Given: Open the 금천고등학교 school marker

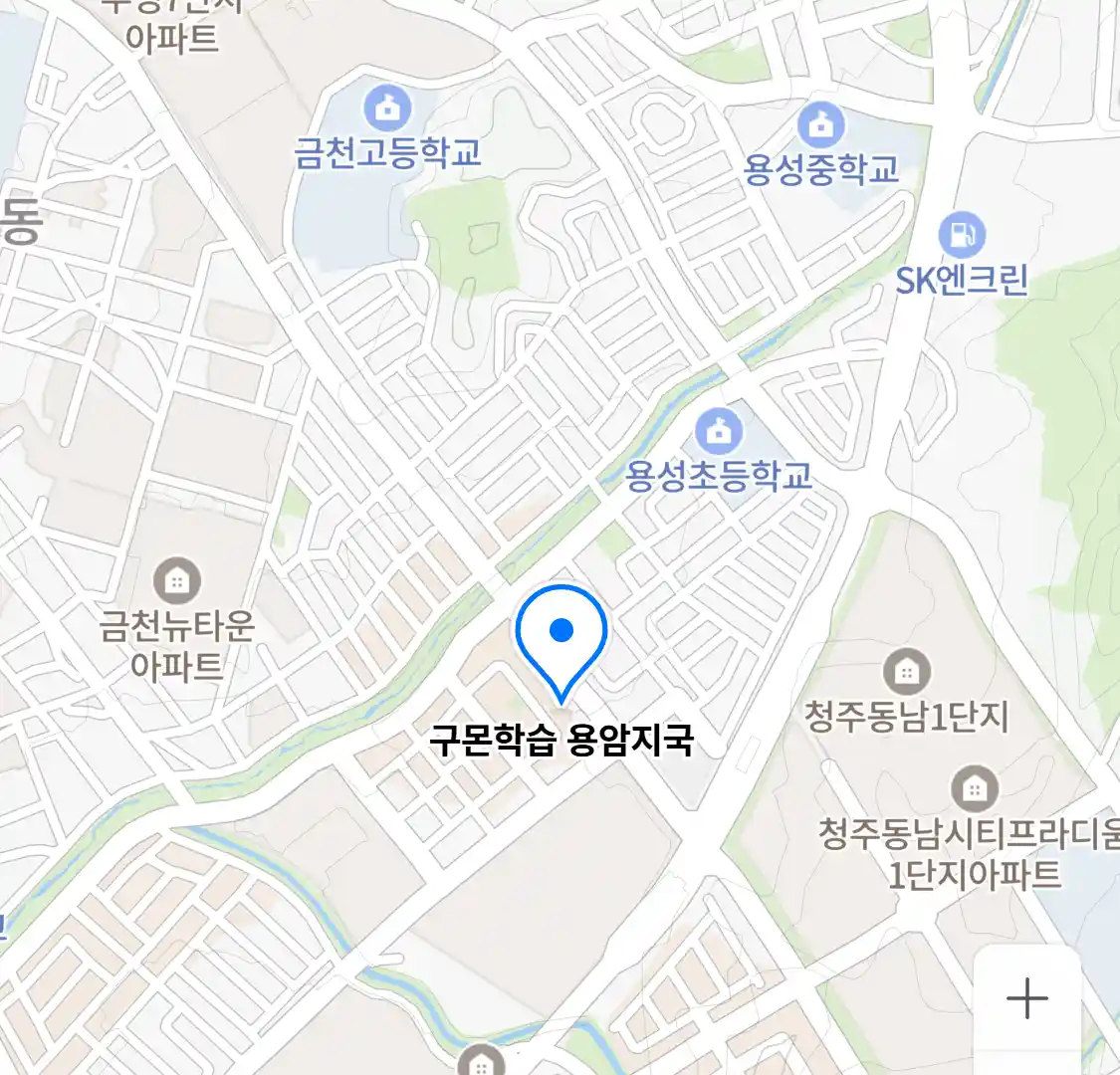Looking at the screenshot, I should [x=387, y=108].
